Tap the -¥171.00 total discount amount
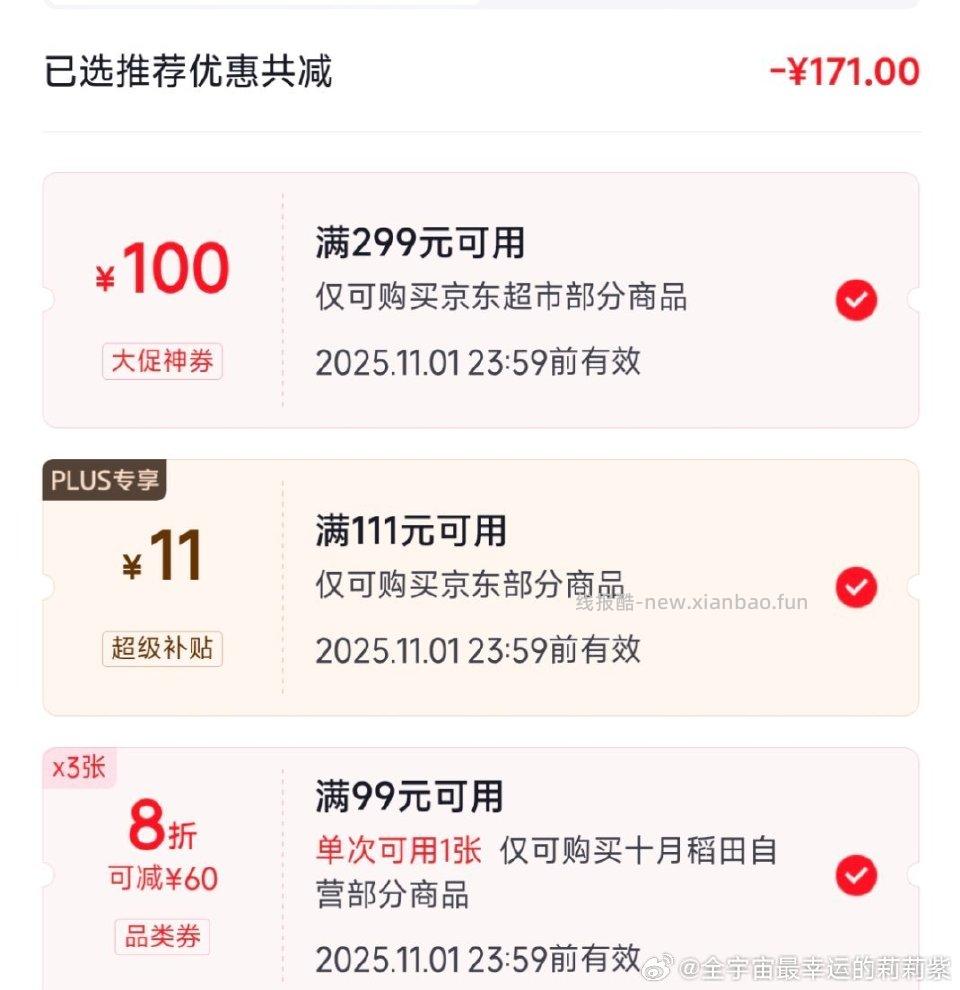Image resolution: width=960 pixels, height=990 pixels. pyautogui.click(x=853, y=70)
